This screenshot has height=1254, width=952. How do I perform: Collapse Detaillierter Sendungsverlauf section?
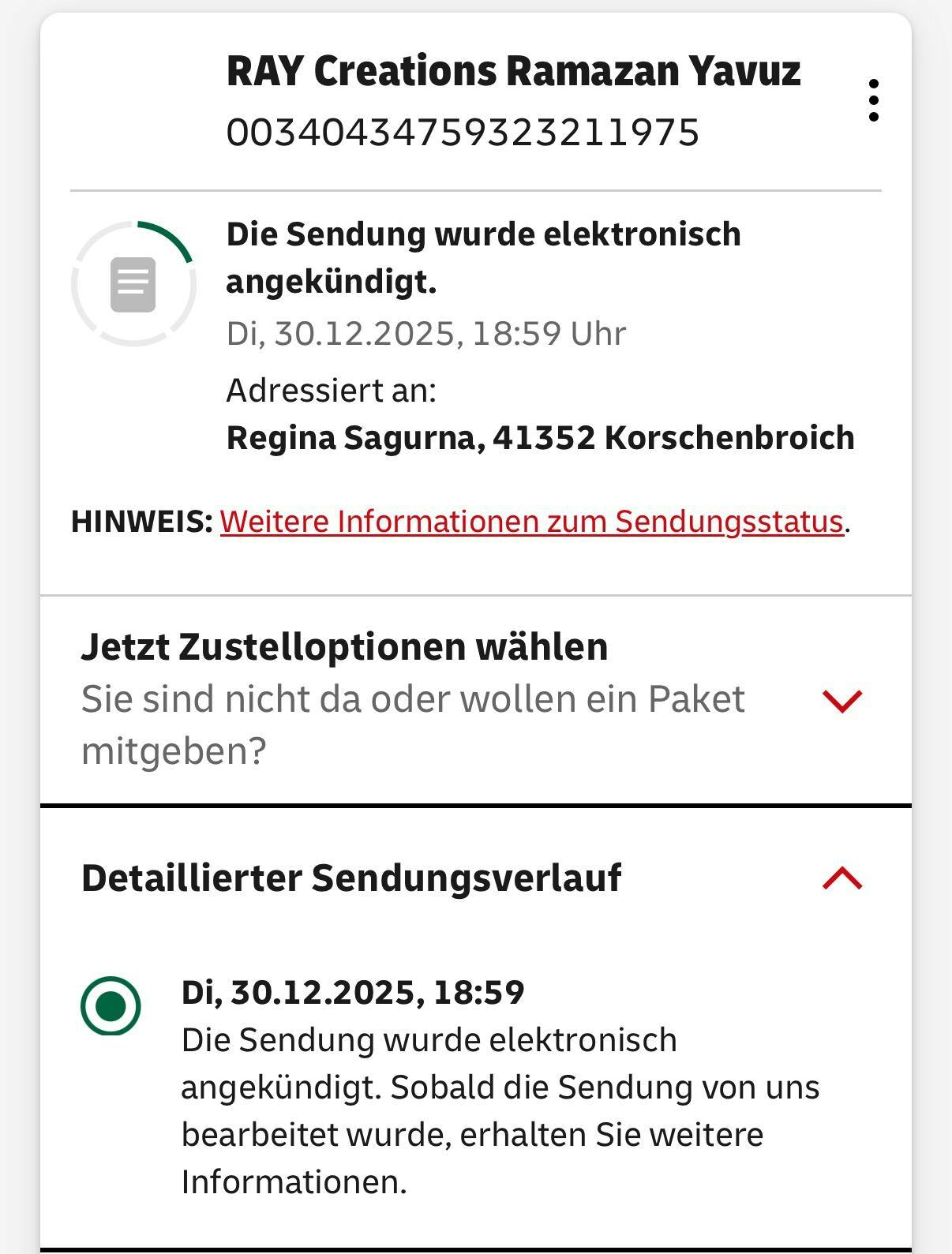pyautogui.click(x=842, y=878)
